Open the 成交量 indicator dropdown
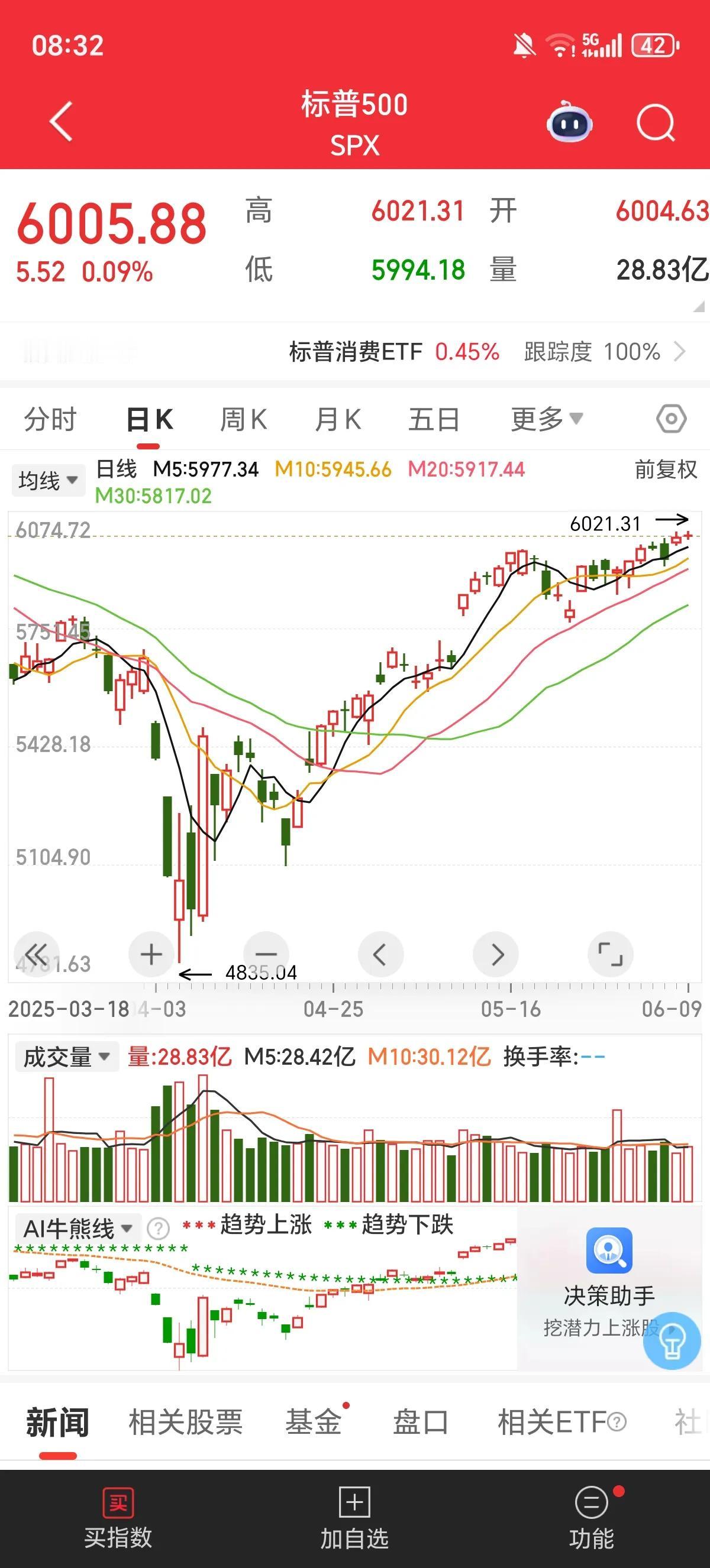The height and width of the screenshot is (1568, 710). point(66,1057)
